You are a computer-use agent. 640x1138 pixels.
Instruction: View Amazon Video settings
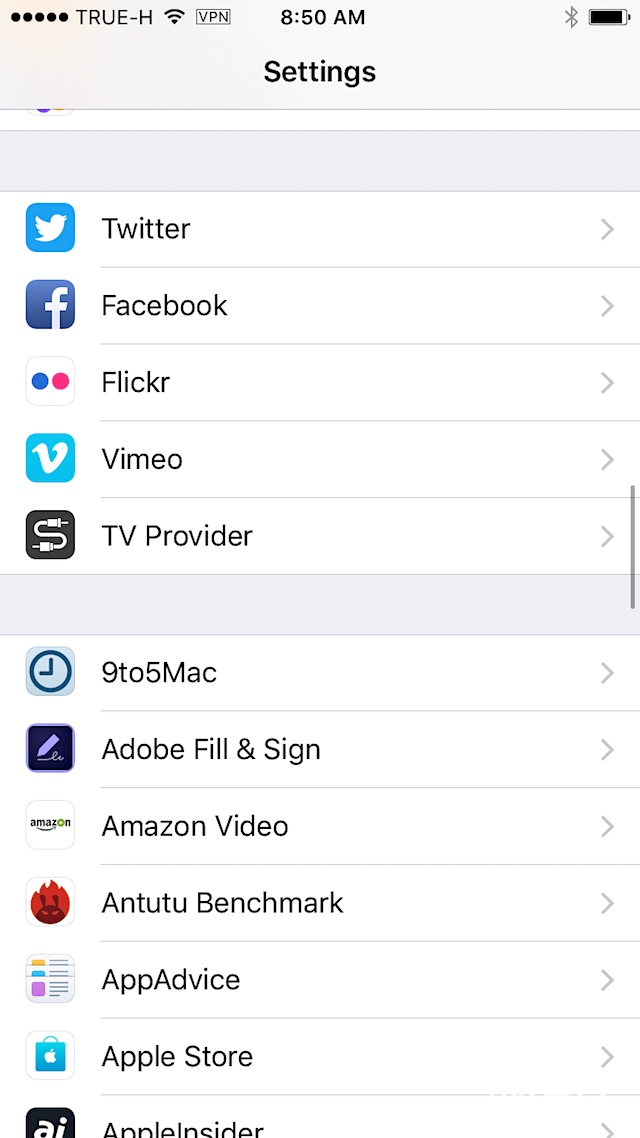(320, 826)
